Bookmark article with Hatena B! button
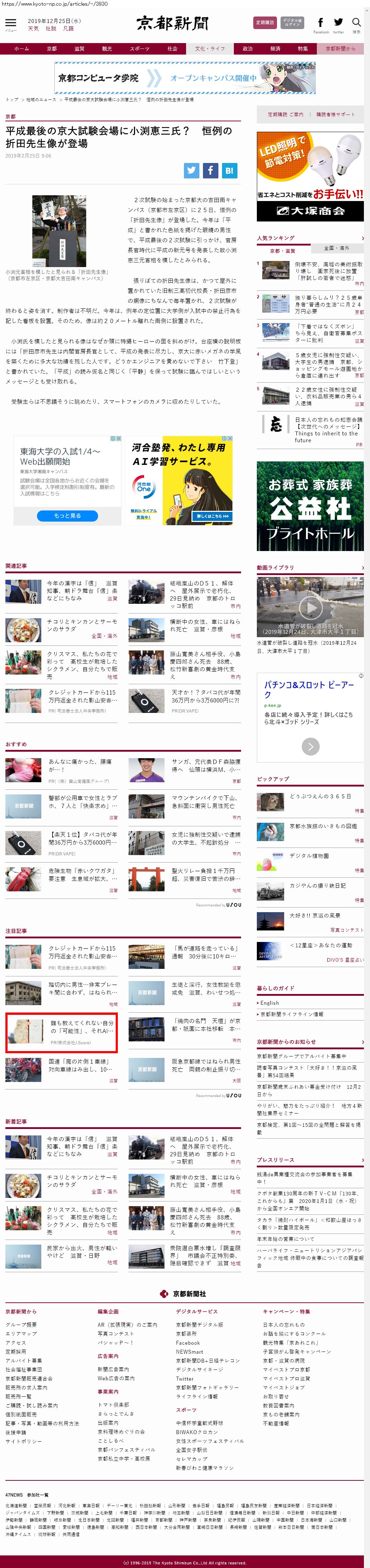Image resolution: width=370 pixels, height=1568 pixels. tap(229, 171)
